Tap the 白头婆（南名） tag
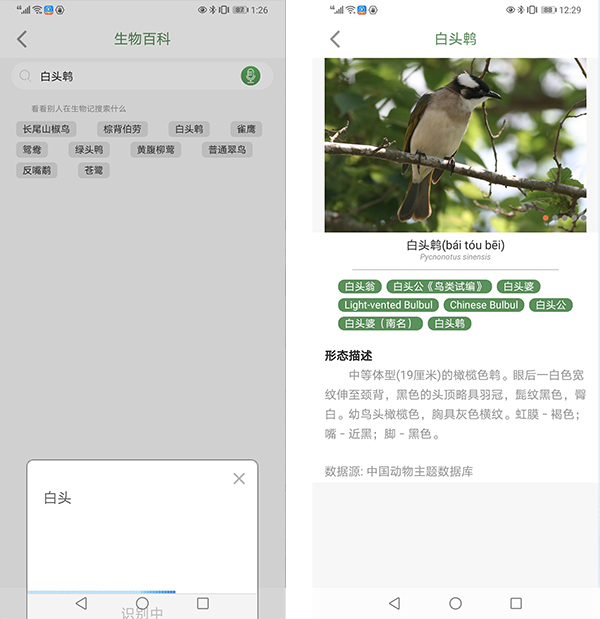This screenshot has height=619, width=600. coord(379,323)
